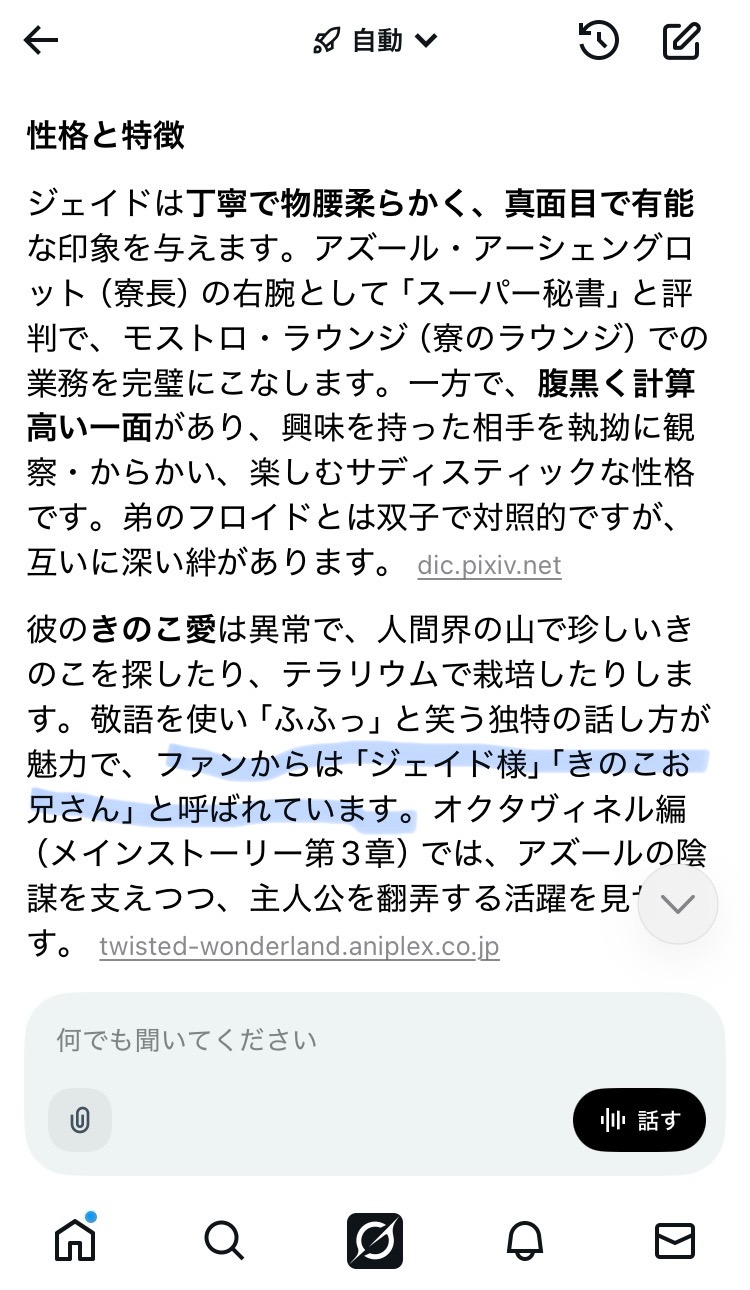Open the twisted-wonderland.aniplex.co.jp source link
Viewport: 750px width, 1290px height.
coord(299,947)
